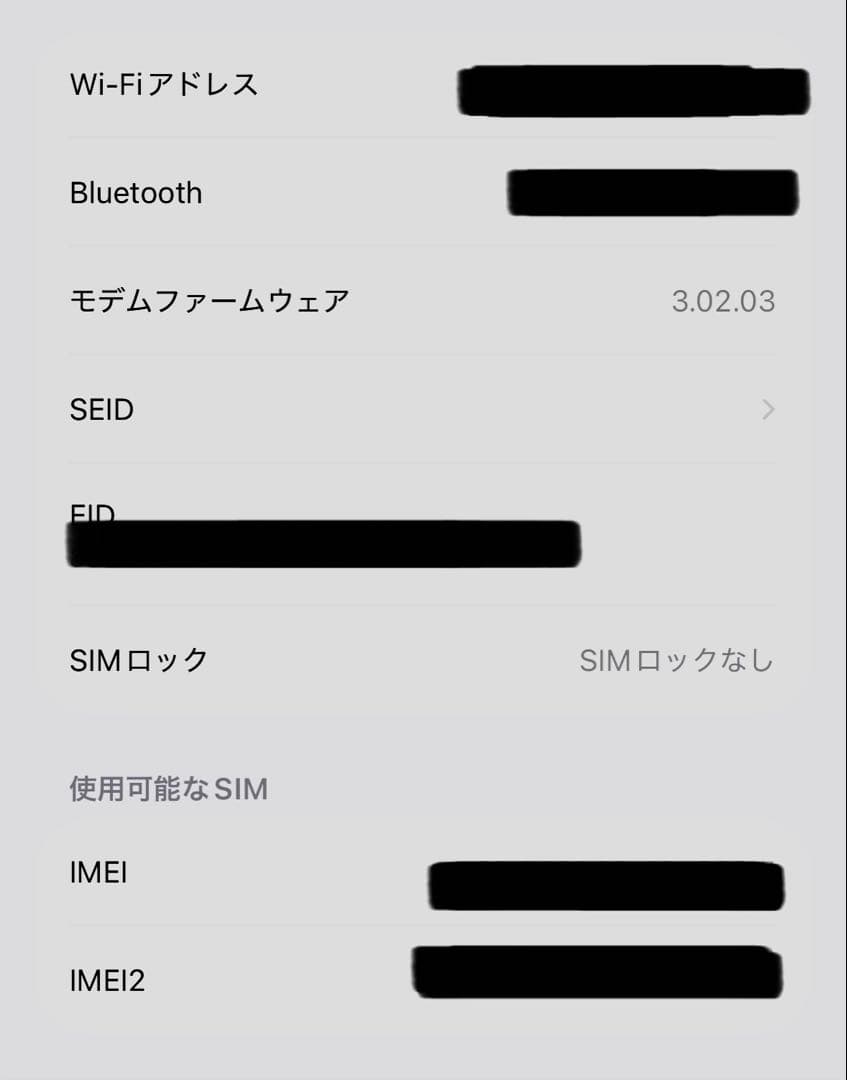This screenshot has height=1080, width=847.
Task: Select the Bluetooth label text
Action: click(x=135, y=192)
